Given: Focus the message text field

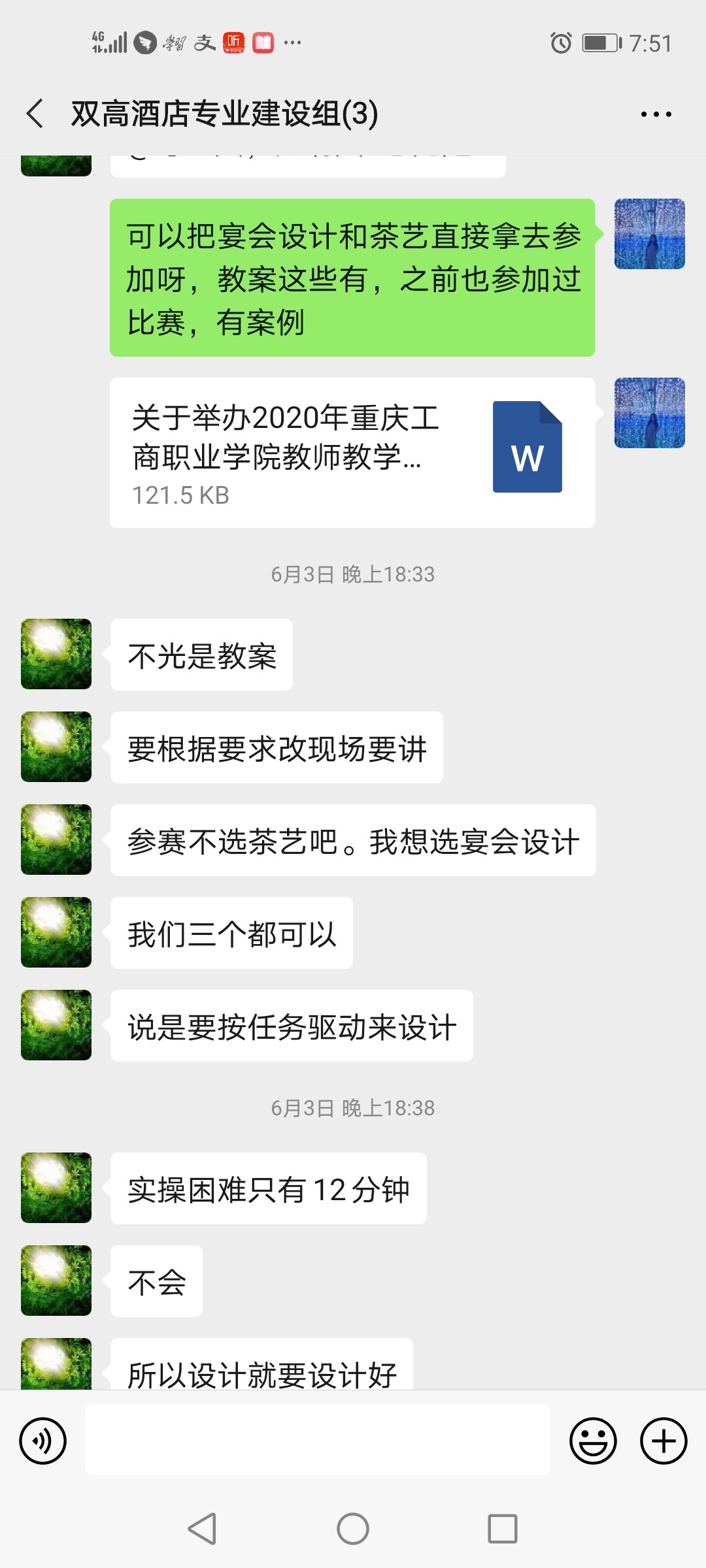Looking at the screenshot, I should pyautogui.click(x=317, y=1440).
